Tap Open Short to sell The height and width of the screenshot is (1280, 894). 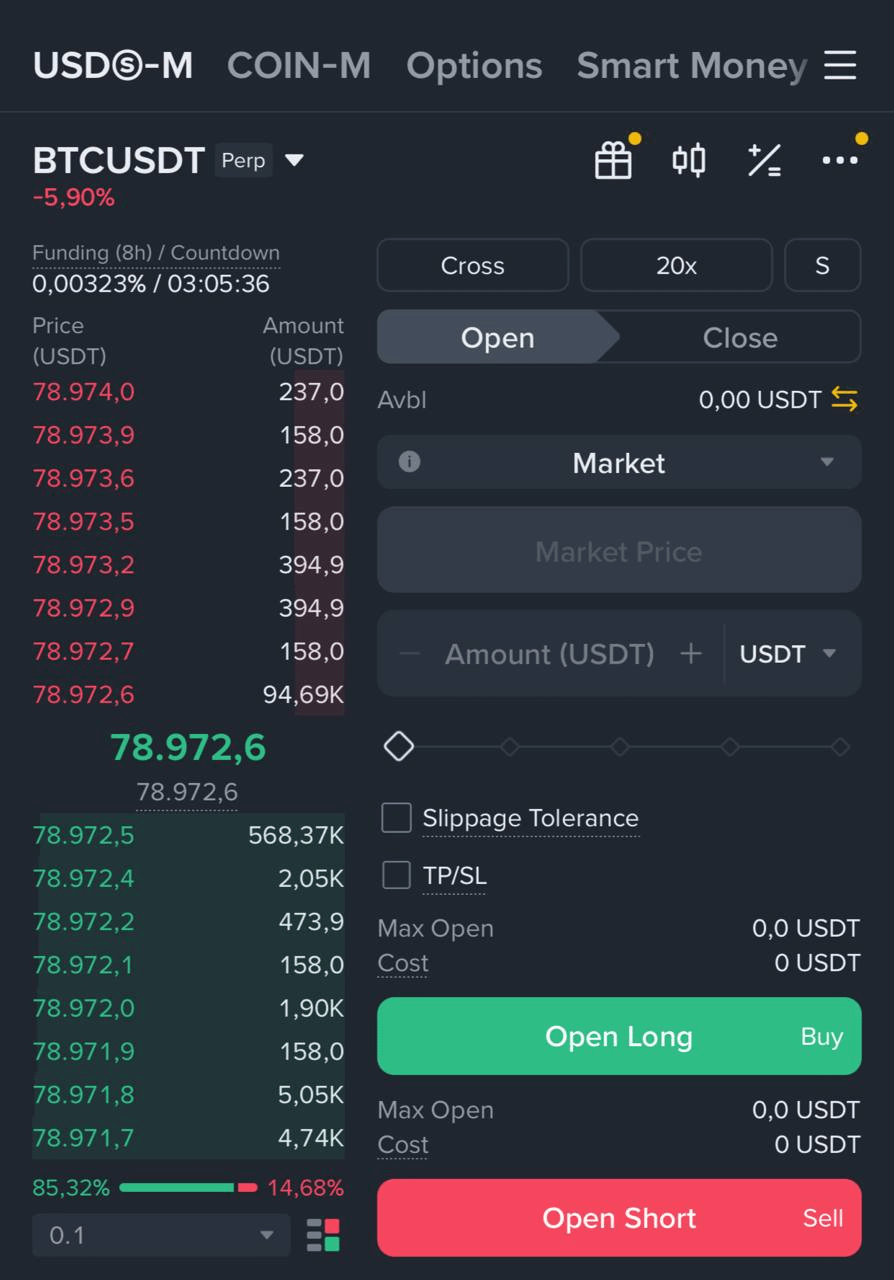click(x=619, y=1218)
